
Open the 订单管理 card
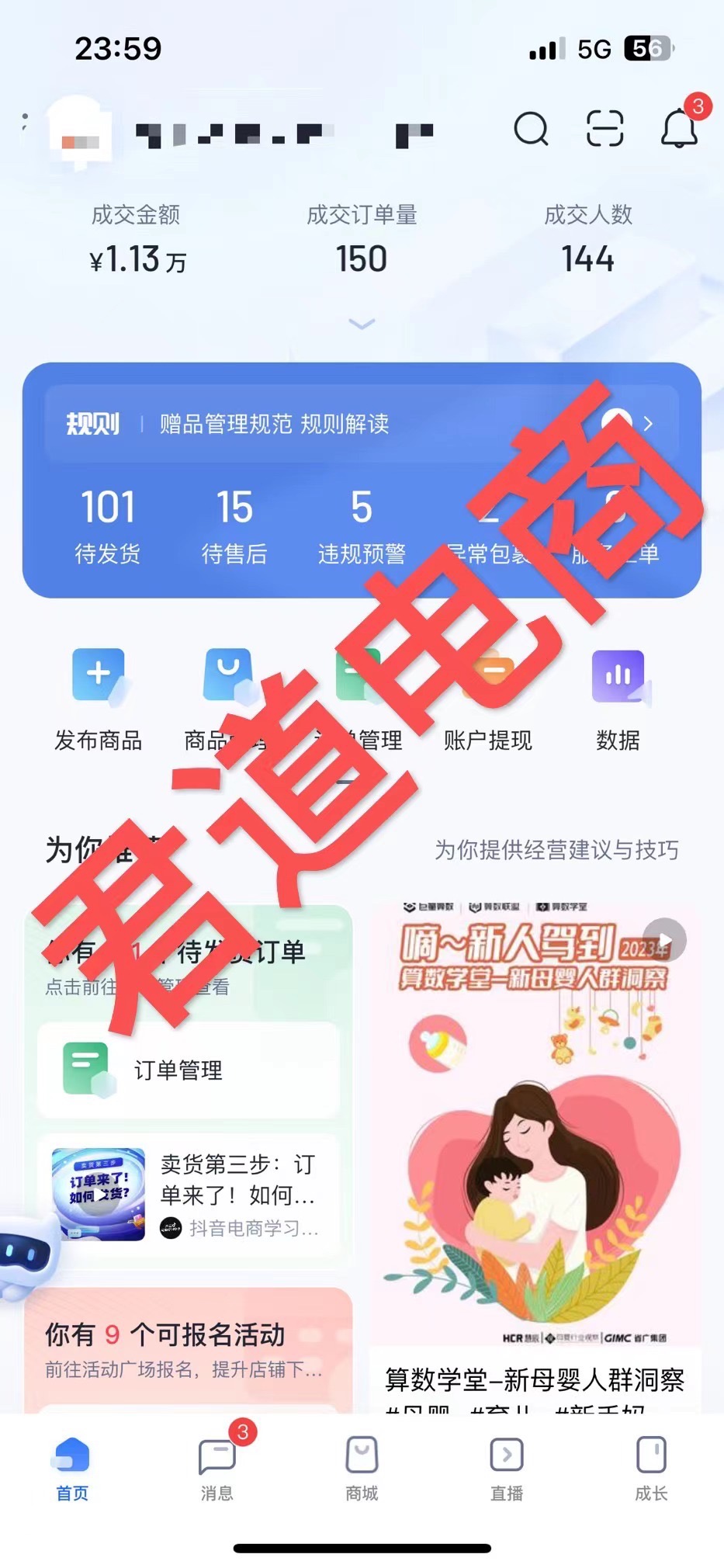point(189,1070)
